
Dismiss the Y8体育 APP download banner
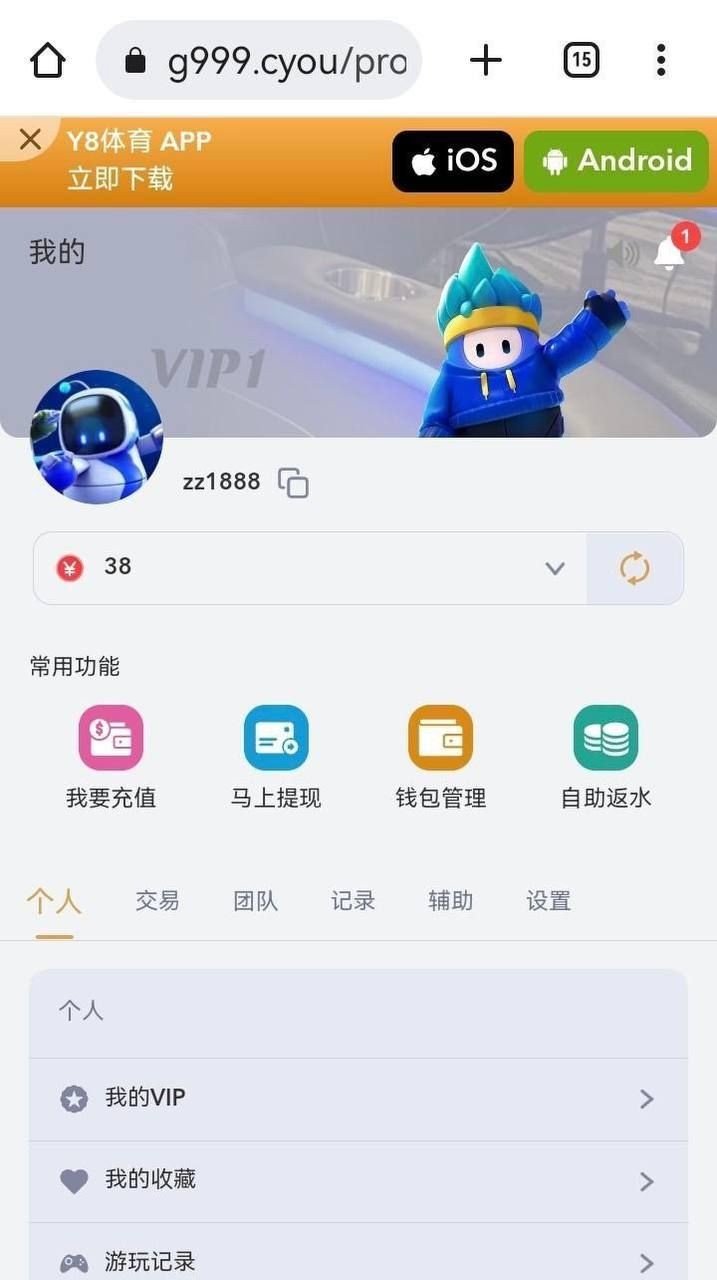[29, 139]
